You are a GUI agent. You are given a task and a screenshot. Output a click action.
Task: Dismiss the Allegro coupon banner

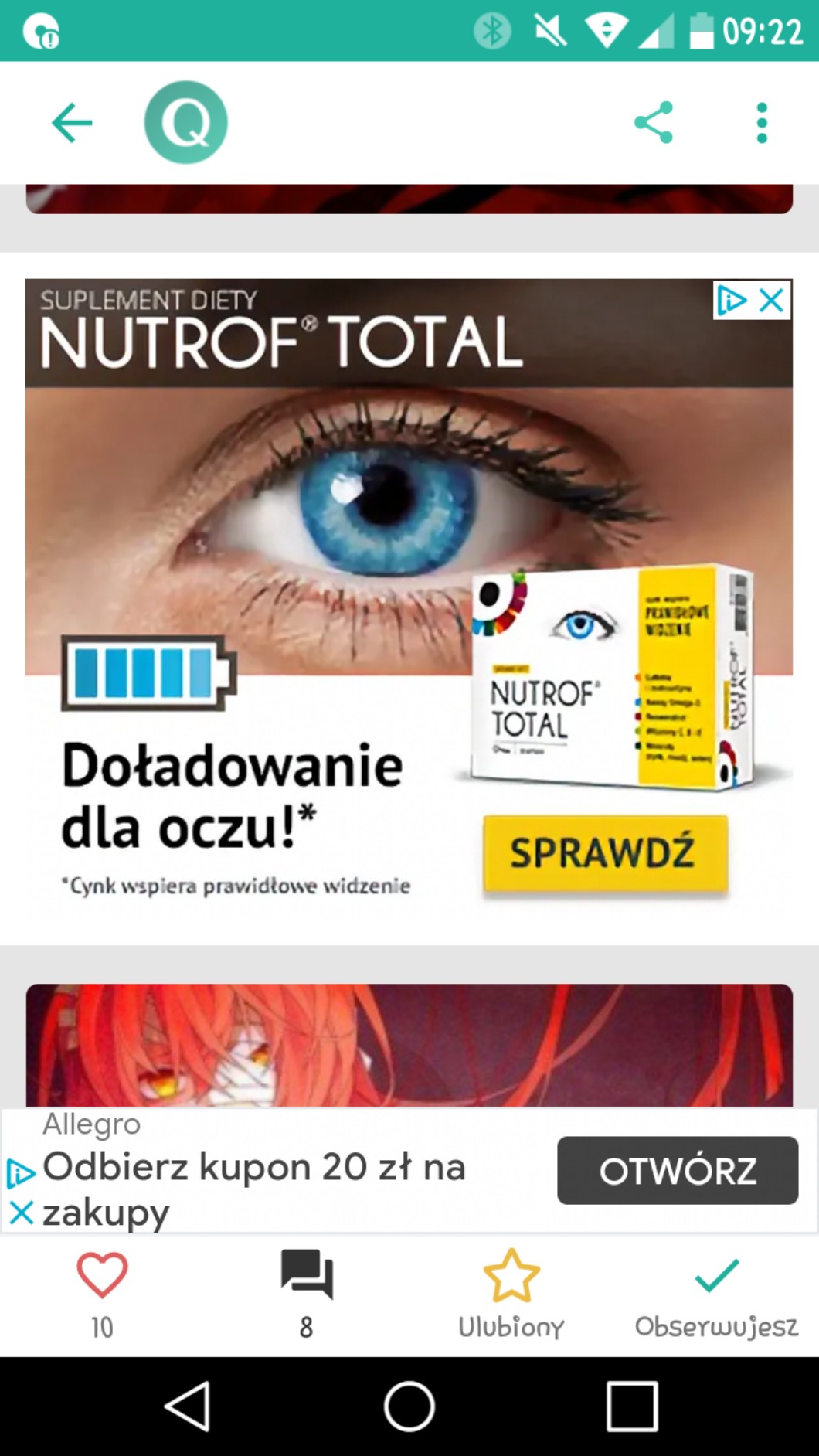click(21, 1213)
